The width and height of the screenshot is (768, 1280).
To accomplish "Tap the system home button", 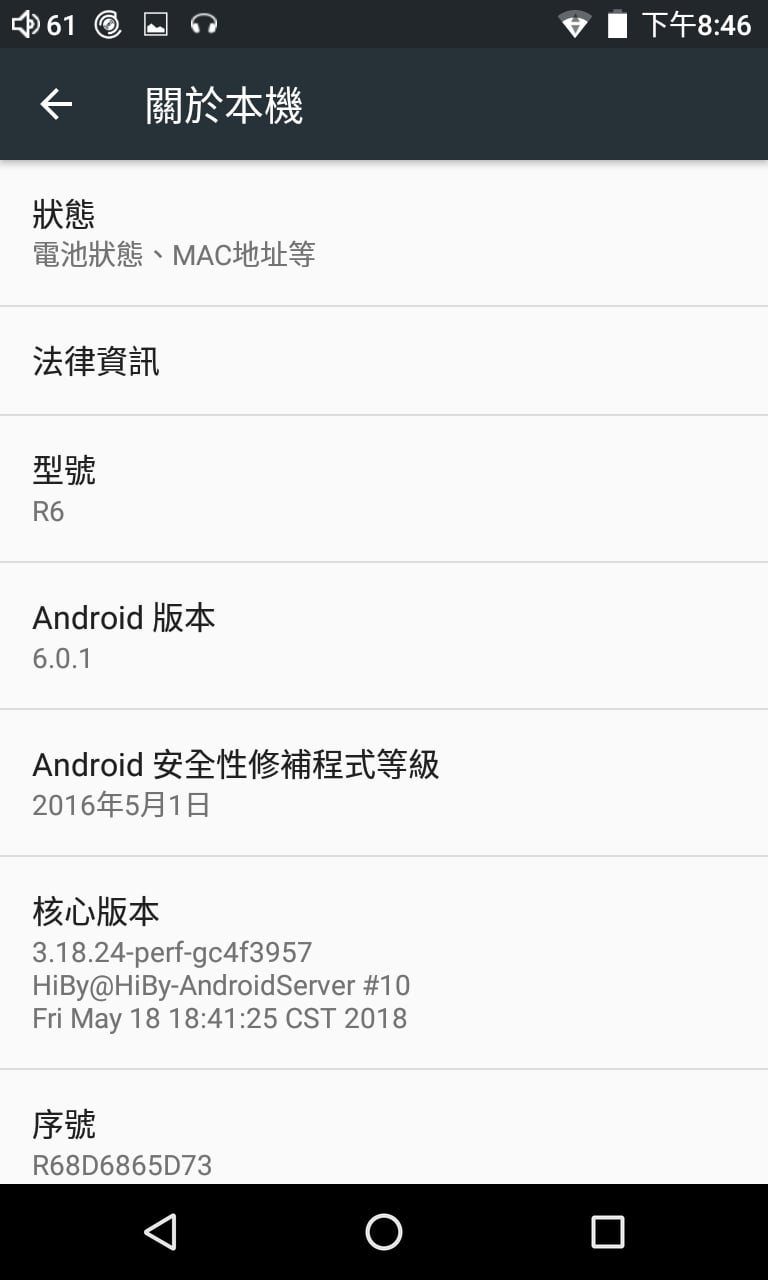I will click(x=384, y=1232).
